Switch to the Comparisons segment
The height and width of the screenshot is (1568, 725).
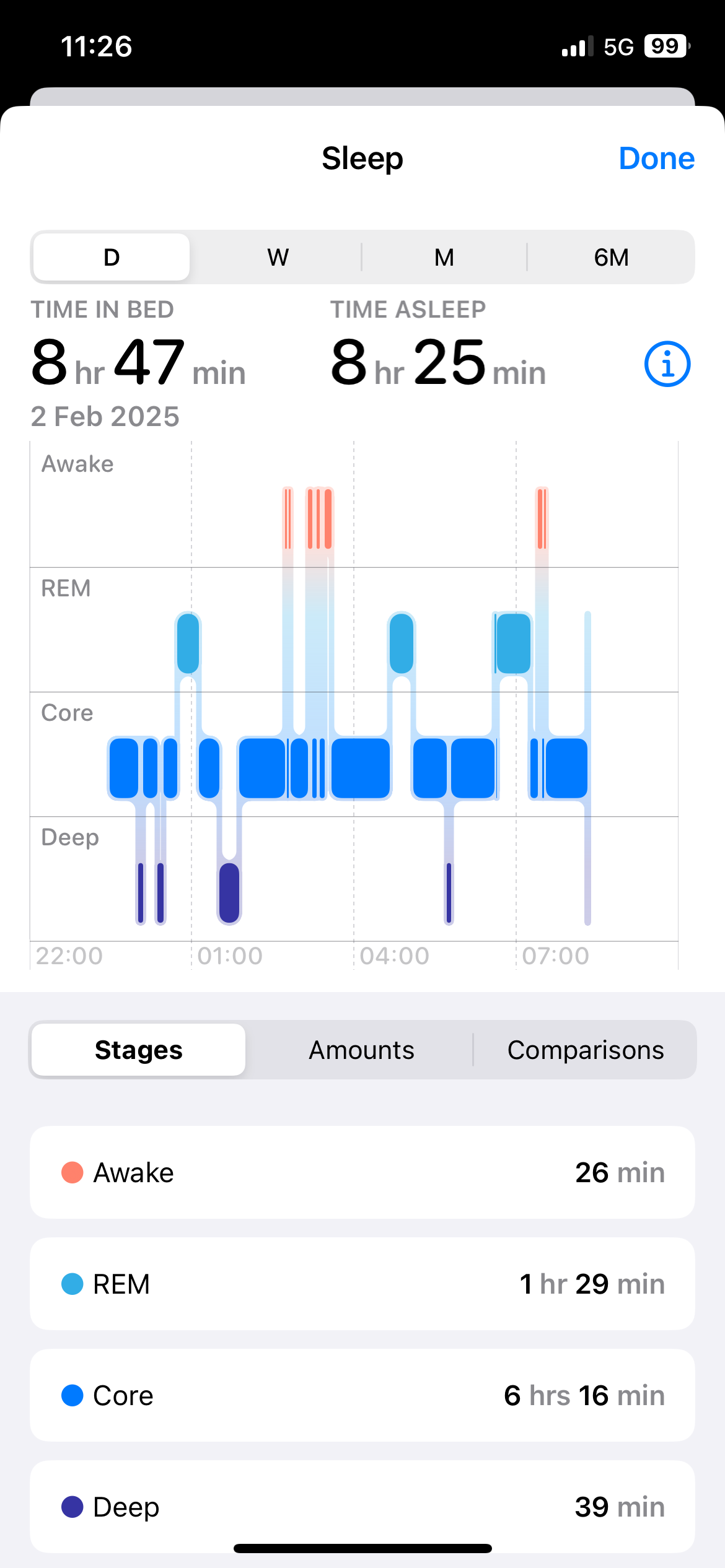(x=585, y=1050)
